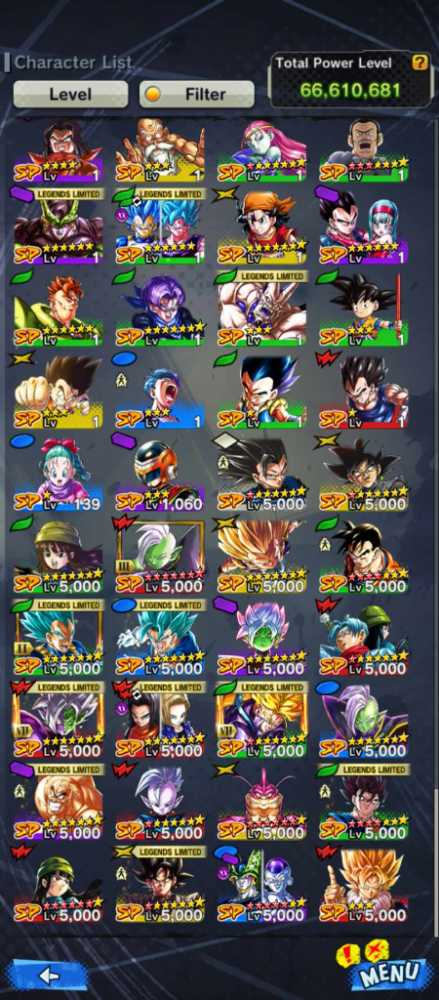Screen dimensions: 439x1000
Task: Open the Cell and Frieza duo card
Action: point(262,886)
